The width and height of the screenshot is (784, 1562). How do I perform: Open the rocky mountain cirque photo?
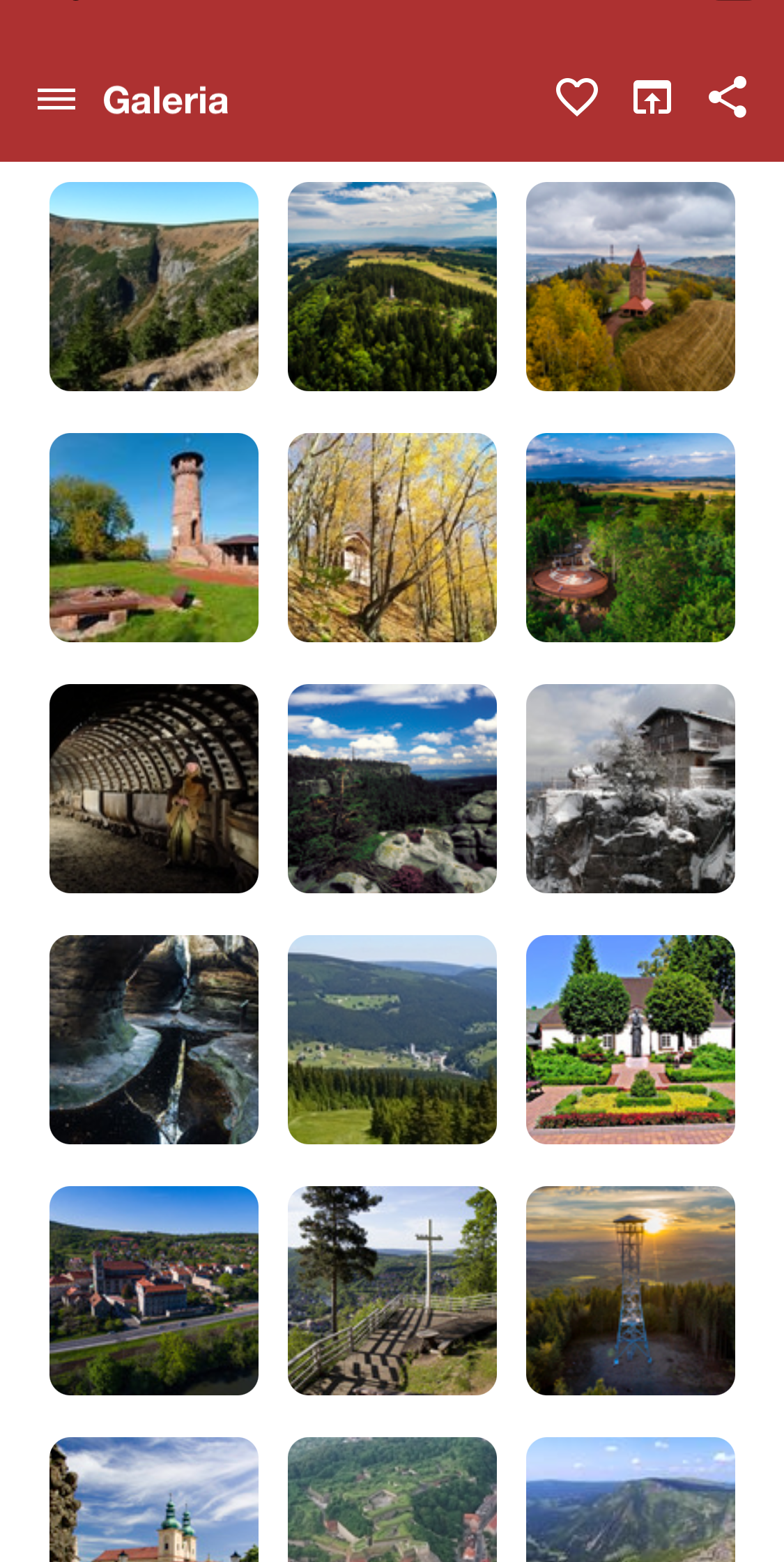154,287
